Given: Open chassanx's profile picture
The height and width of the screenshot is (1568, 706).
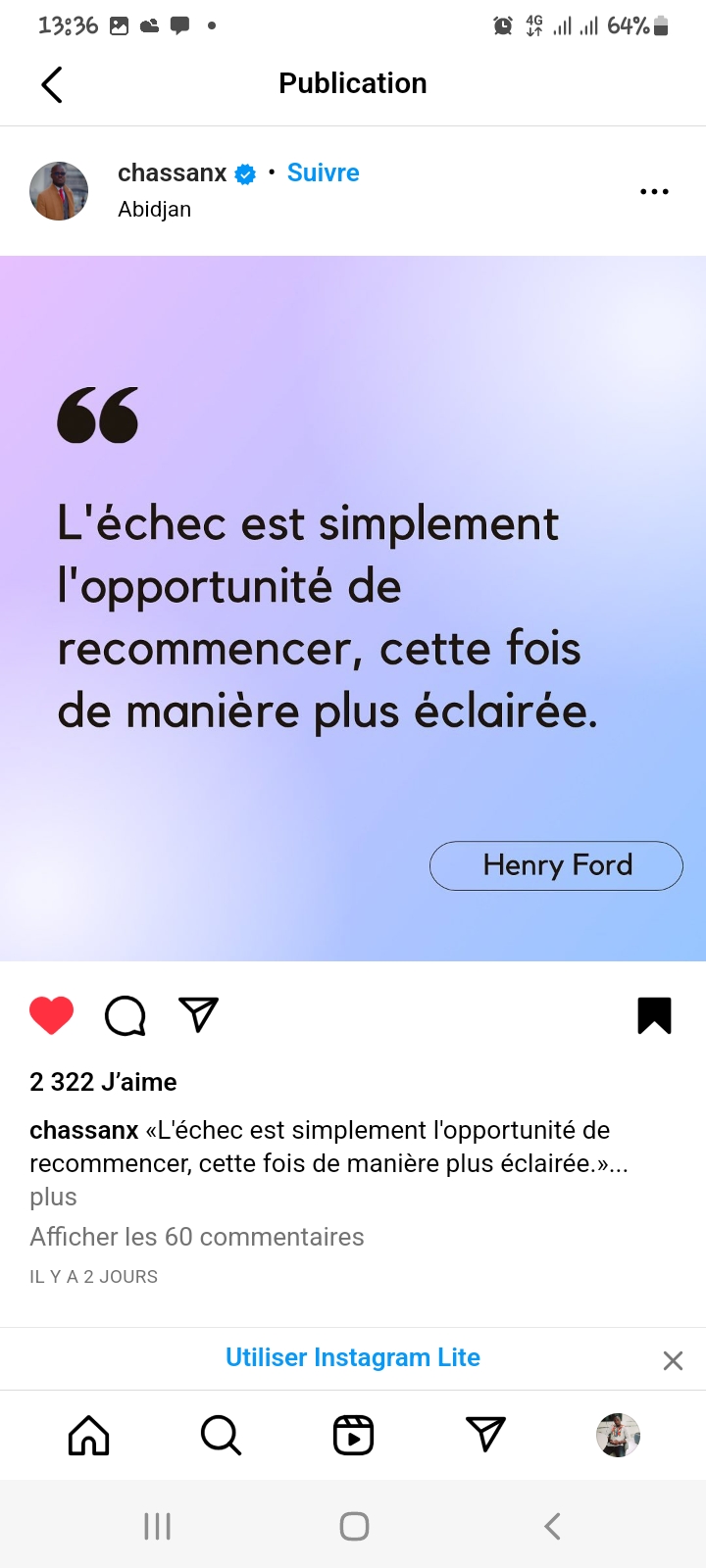Looking at the screenshot, I should pyautogui.click(x=59, y=191).
